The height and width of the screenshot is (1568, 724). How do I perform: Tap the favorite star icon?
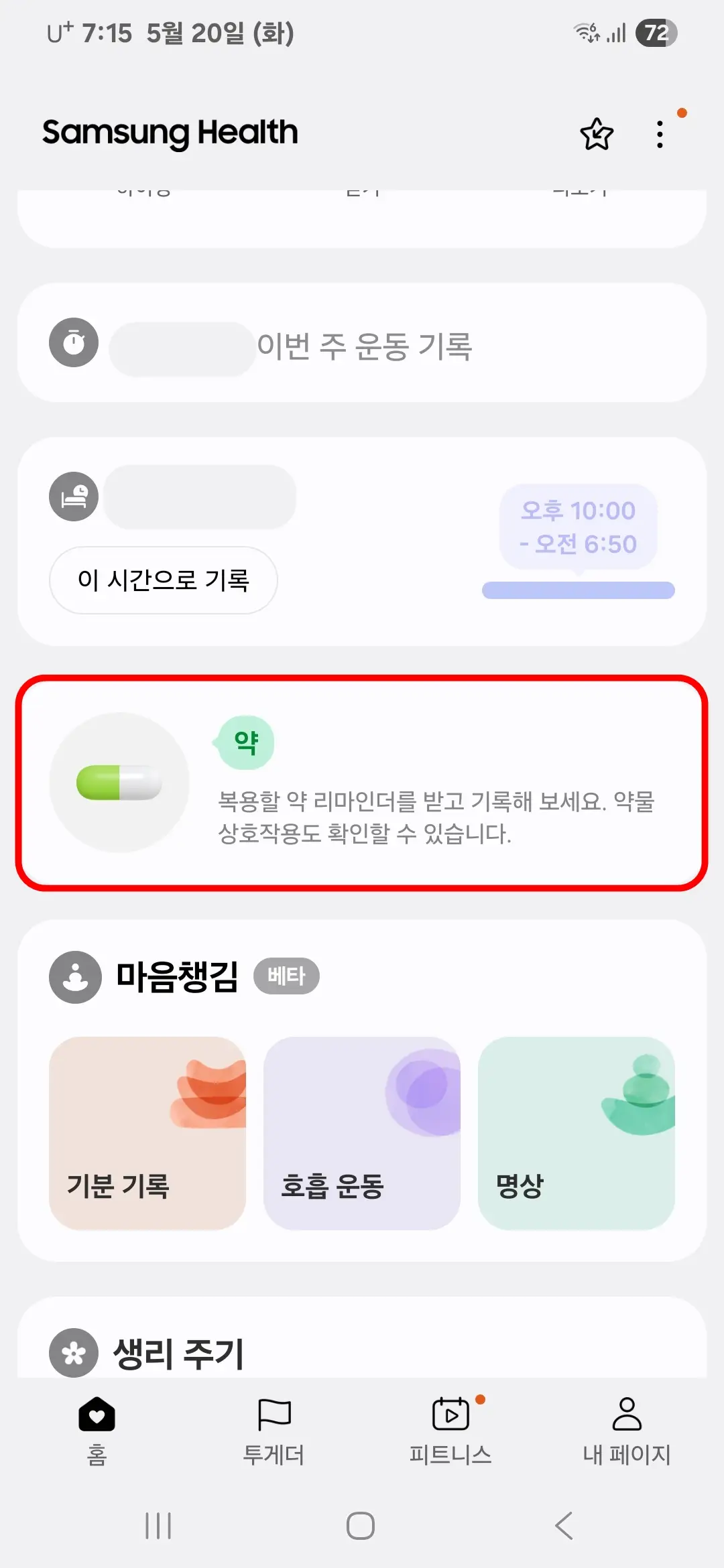tap(597, 134)
